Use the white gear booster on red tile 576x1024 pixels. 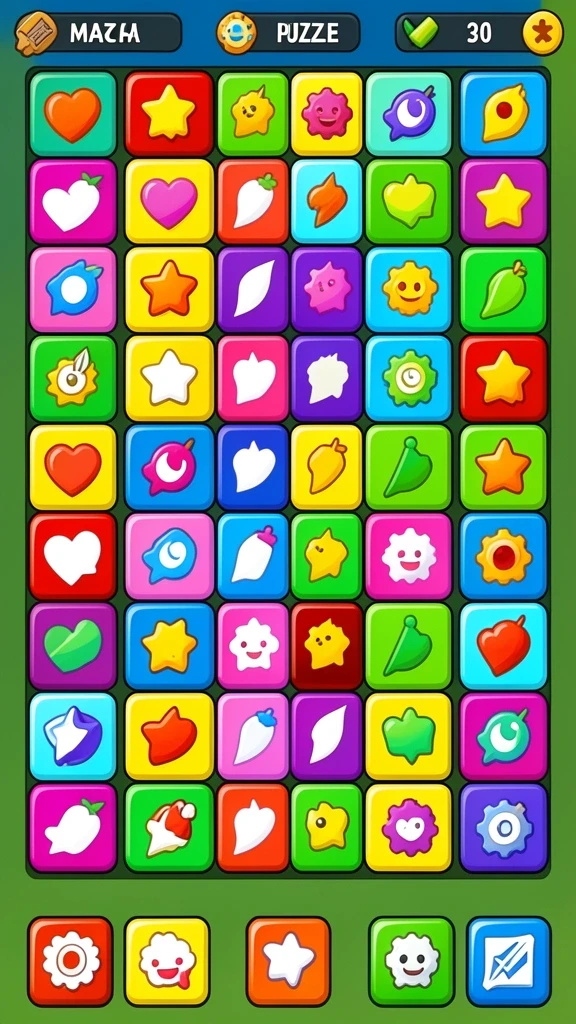[x=71, y=961]
